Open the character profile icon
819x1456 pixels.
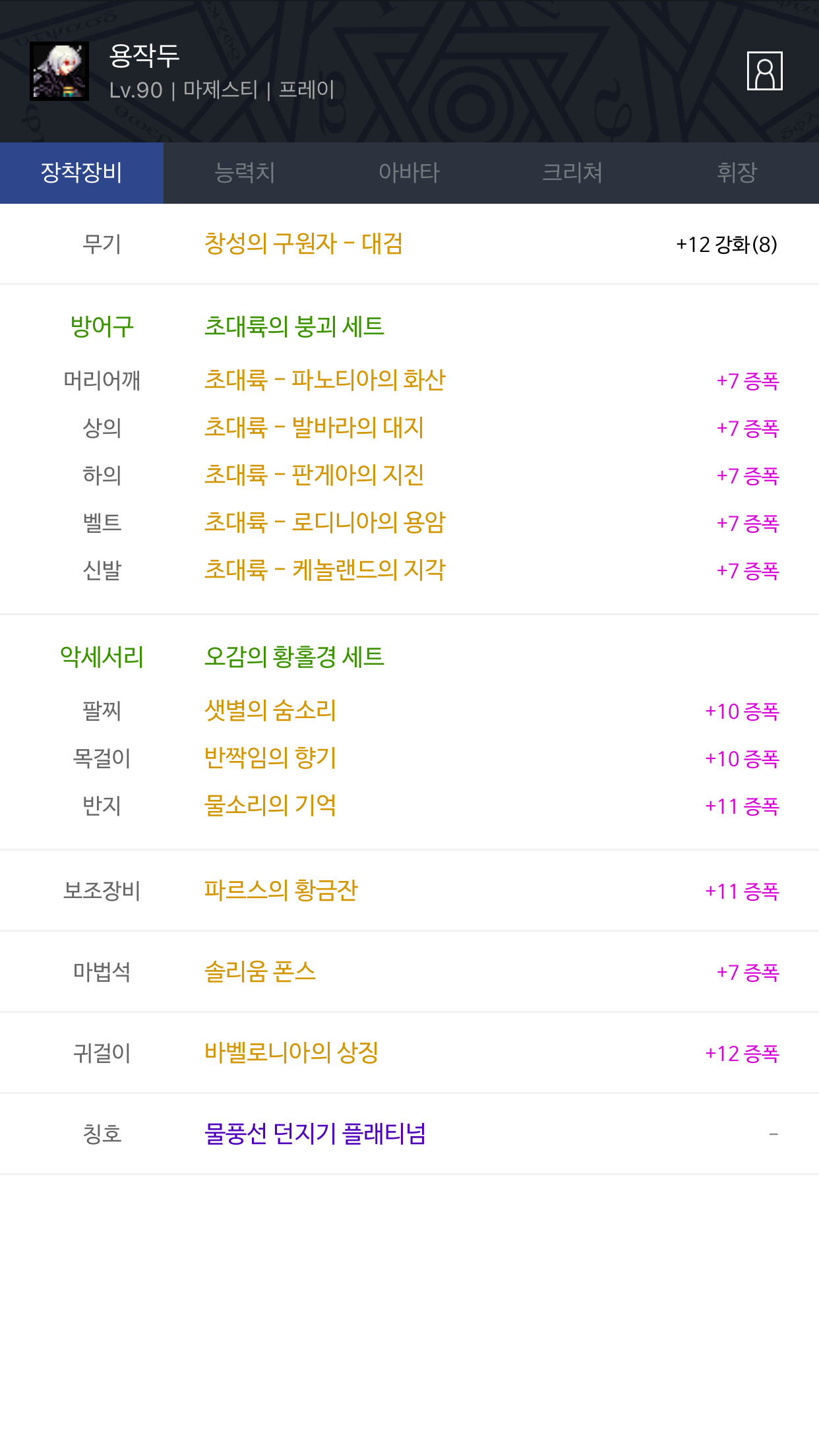pyautogui.click(x=764, y=71)
